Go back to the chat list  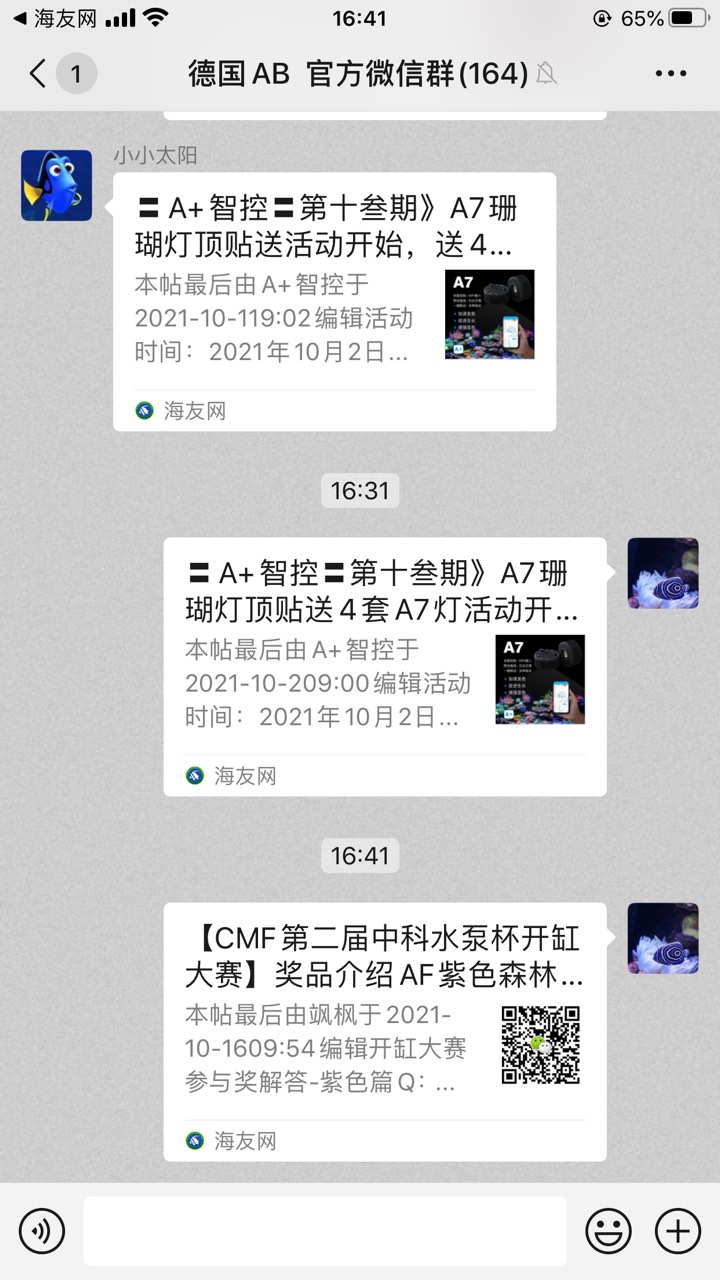click(x=38, y=73)
